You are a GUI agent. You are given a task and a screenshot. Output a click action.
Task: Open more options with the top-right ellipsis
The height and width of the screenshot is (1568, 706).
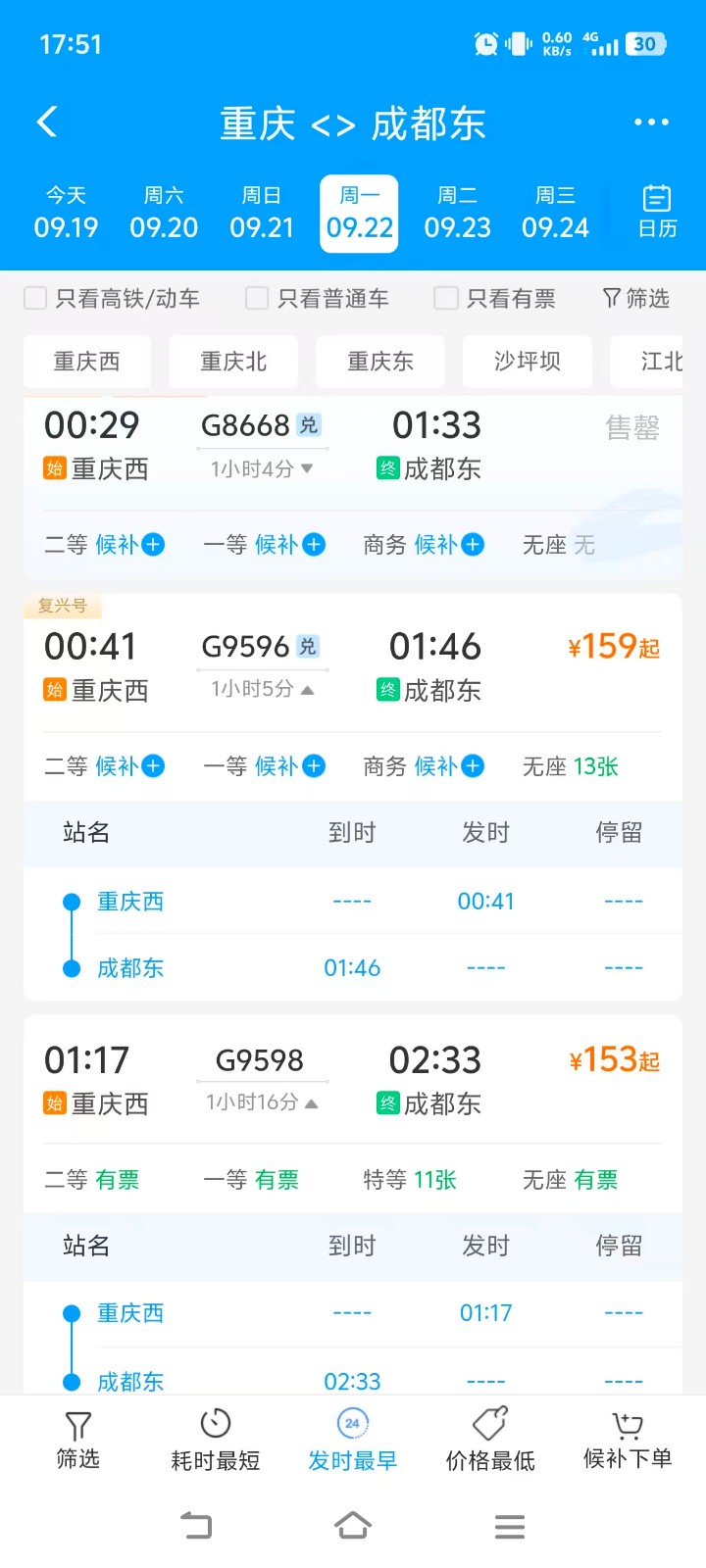click(651, 120)
